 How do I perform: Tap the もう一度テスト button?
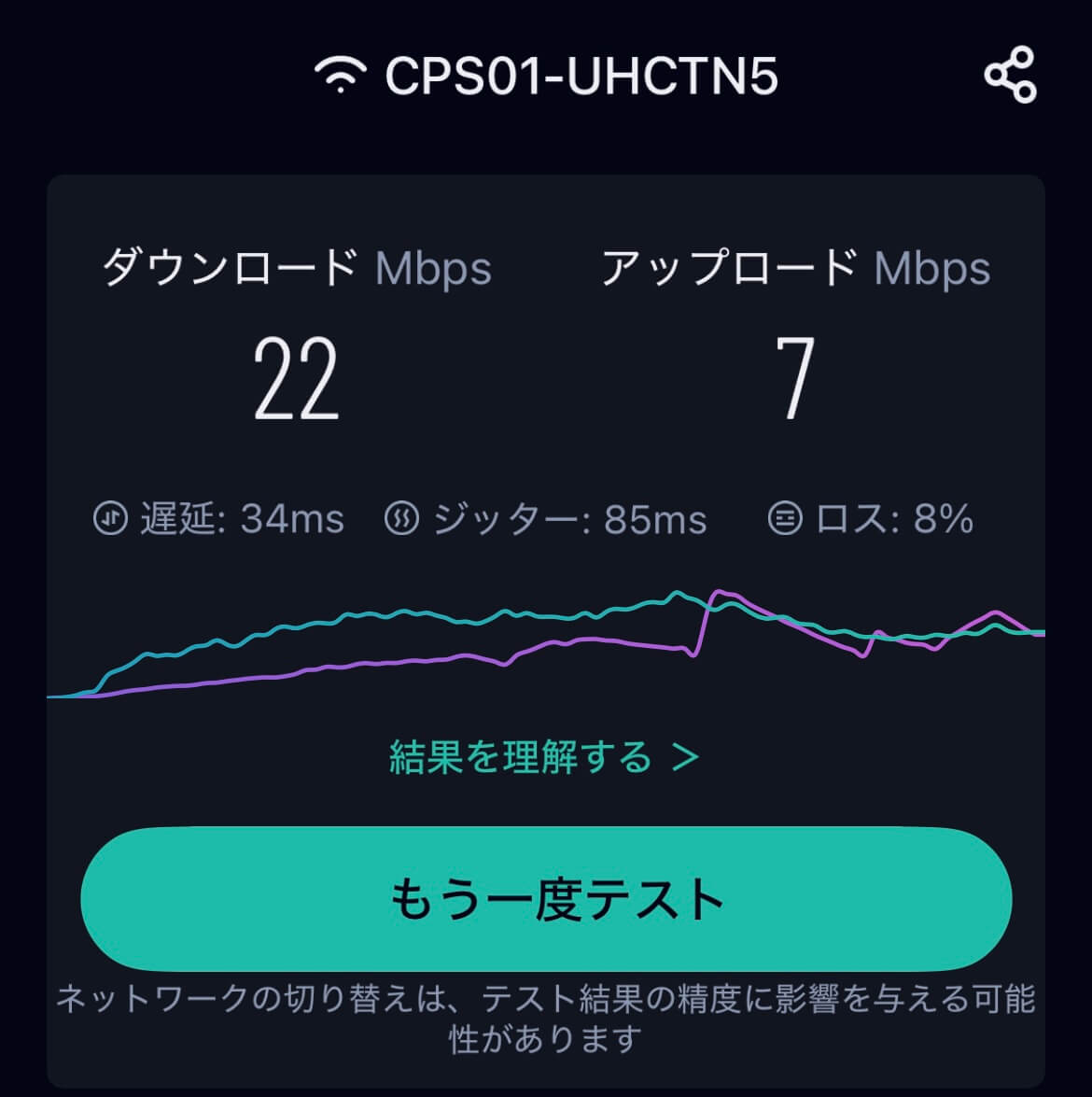click(546, 898)
